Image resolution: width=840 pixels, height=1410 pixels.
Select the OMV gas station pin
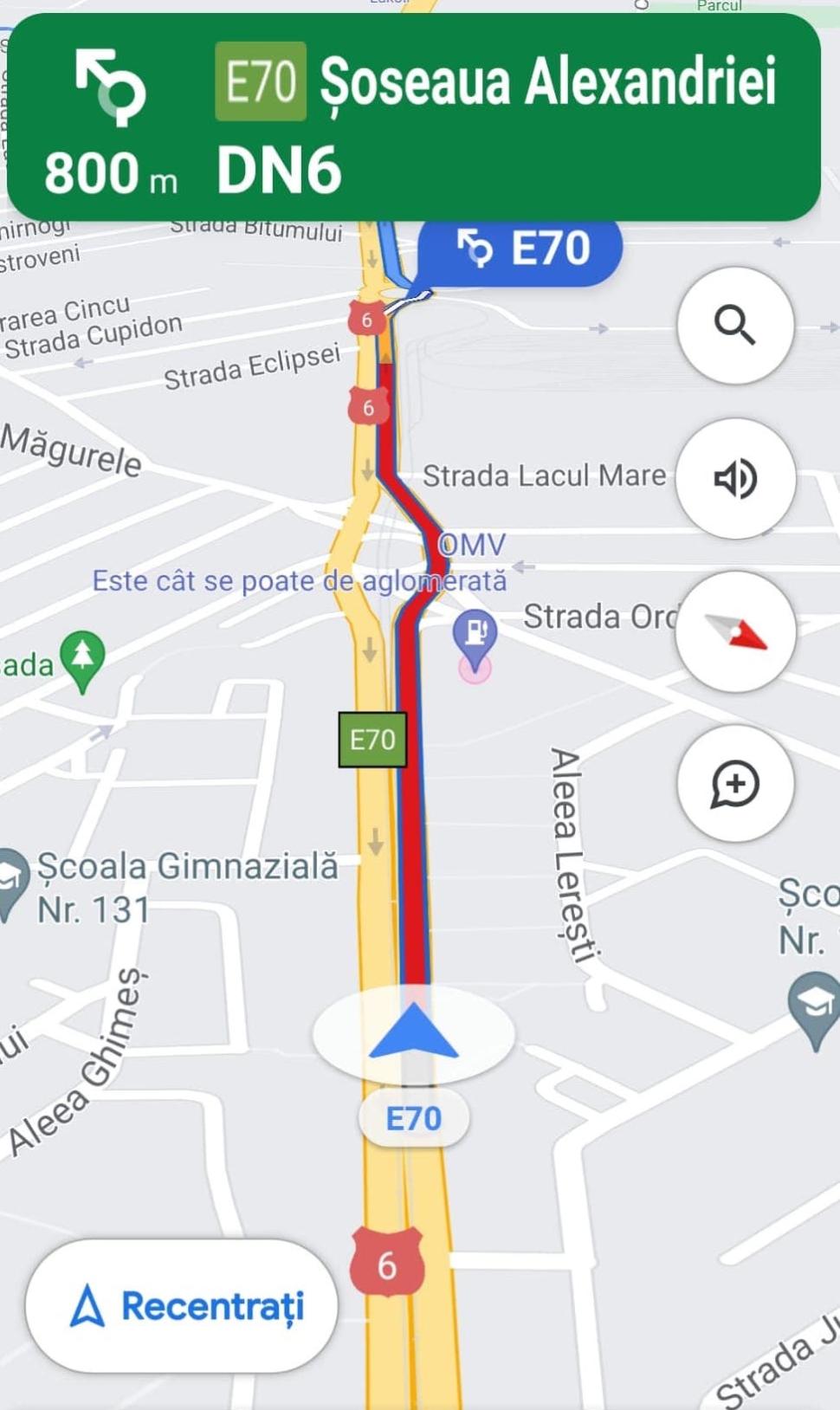[x=475, y=632]
